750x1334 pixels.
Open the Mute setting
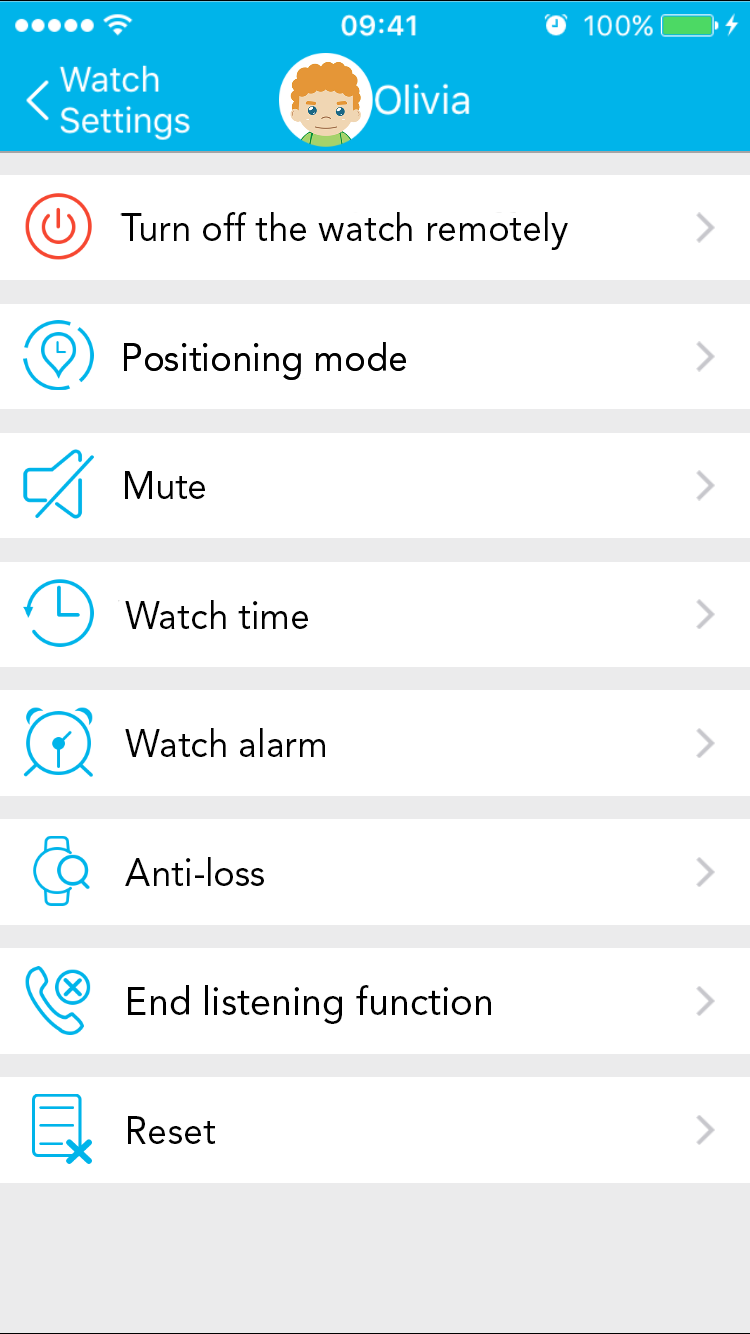(375, 486)
